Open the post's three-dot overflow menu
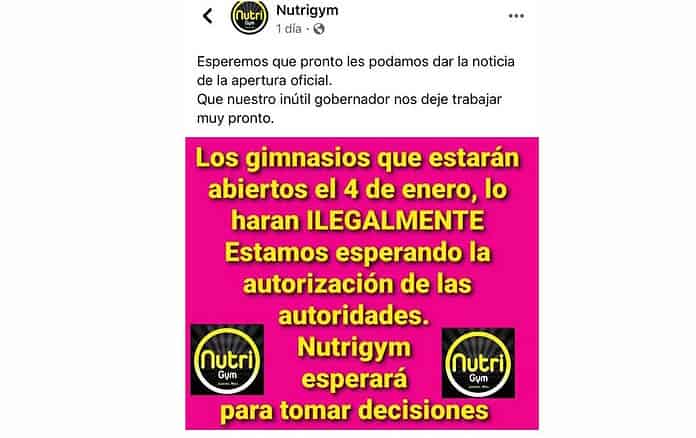Screen dimensions: 696x438 pyautogui.click(x=516, y=16)
